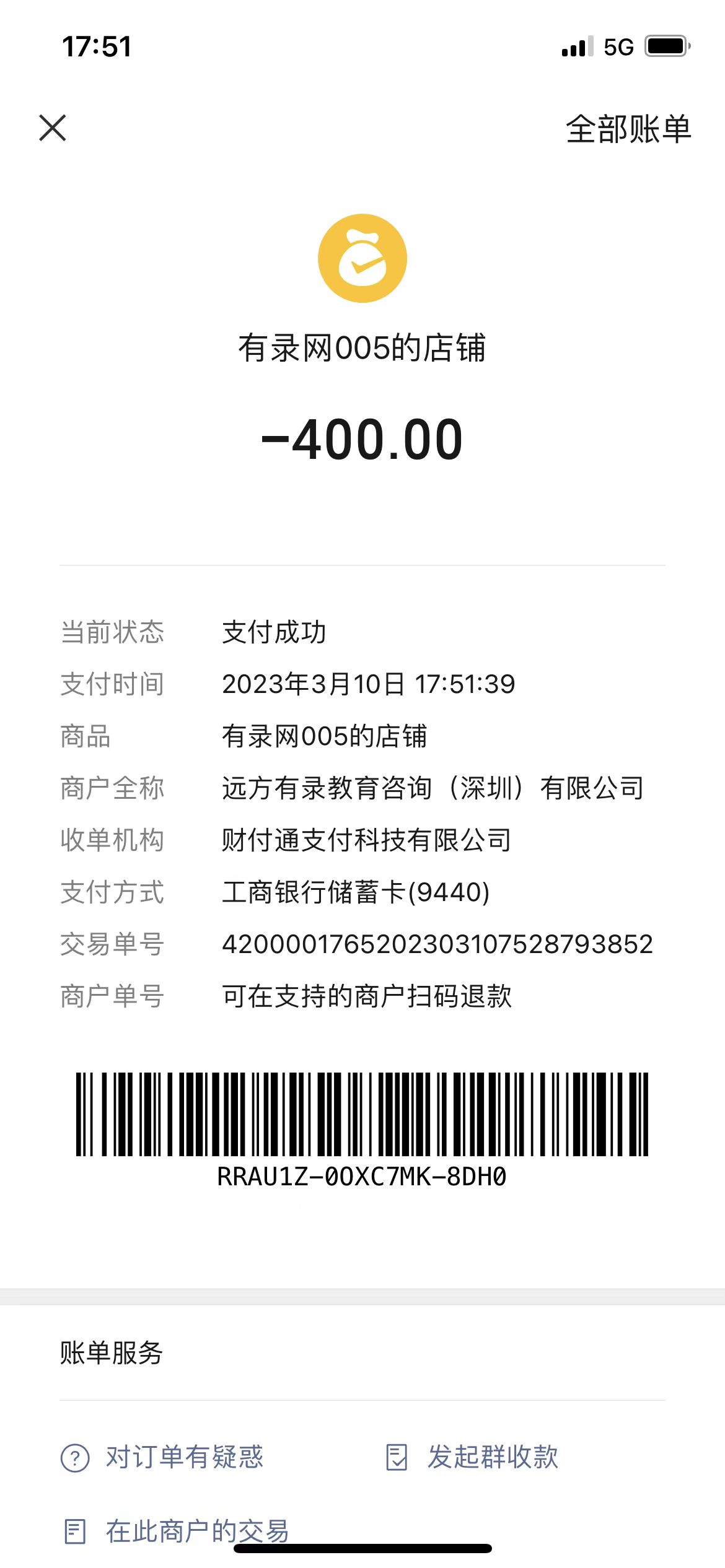This screenshot has width=725, height=1568.
Task: Tap 对订单有疑惑 for order help
Action: pos(163,1457)
